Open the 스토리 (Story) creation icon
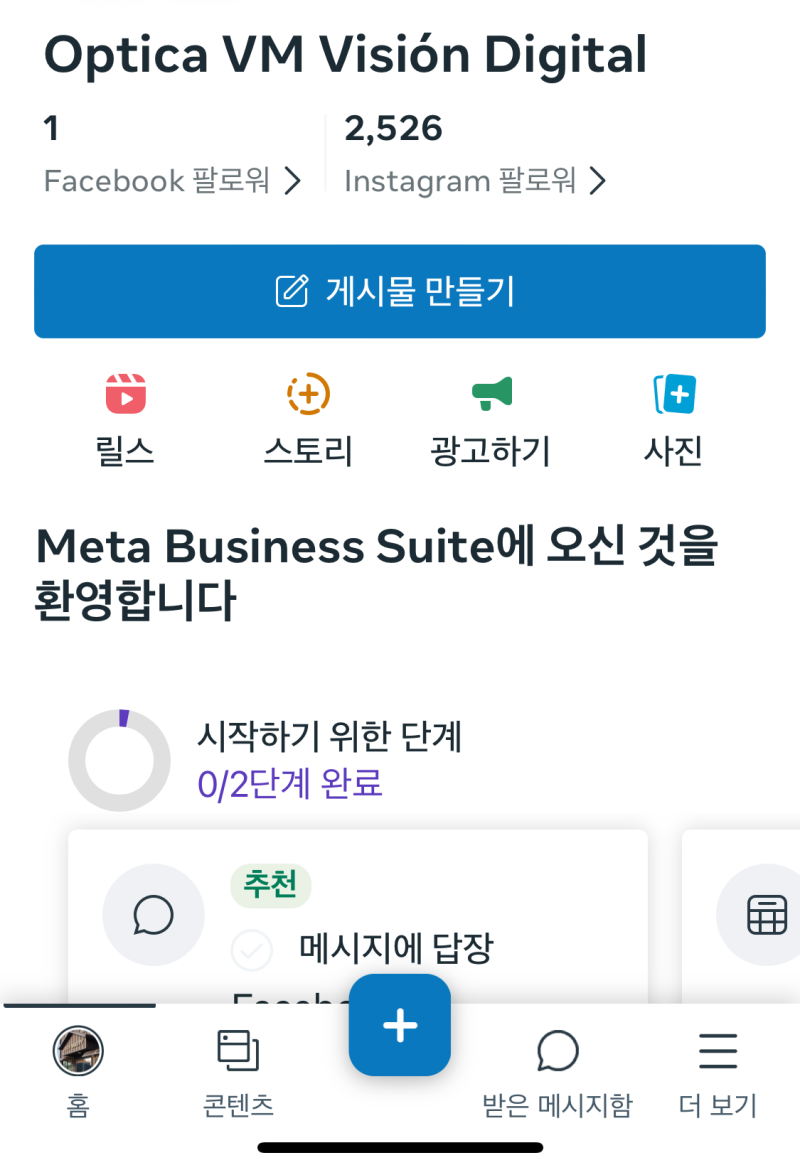This screenshot has height=1170, width=800. click(x=307, y=393)
